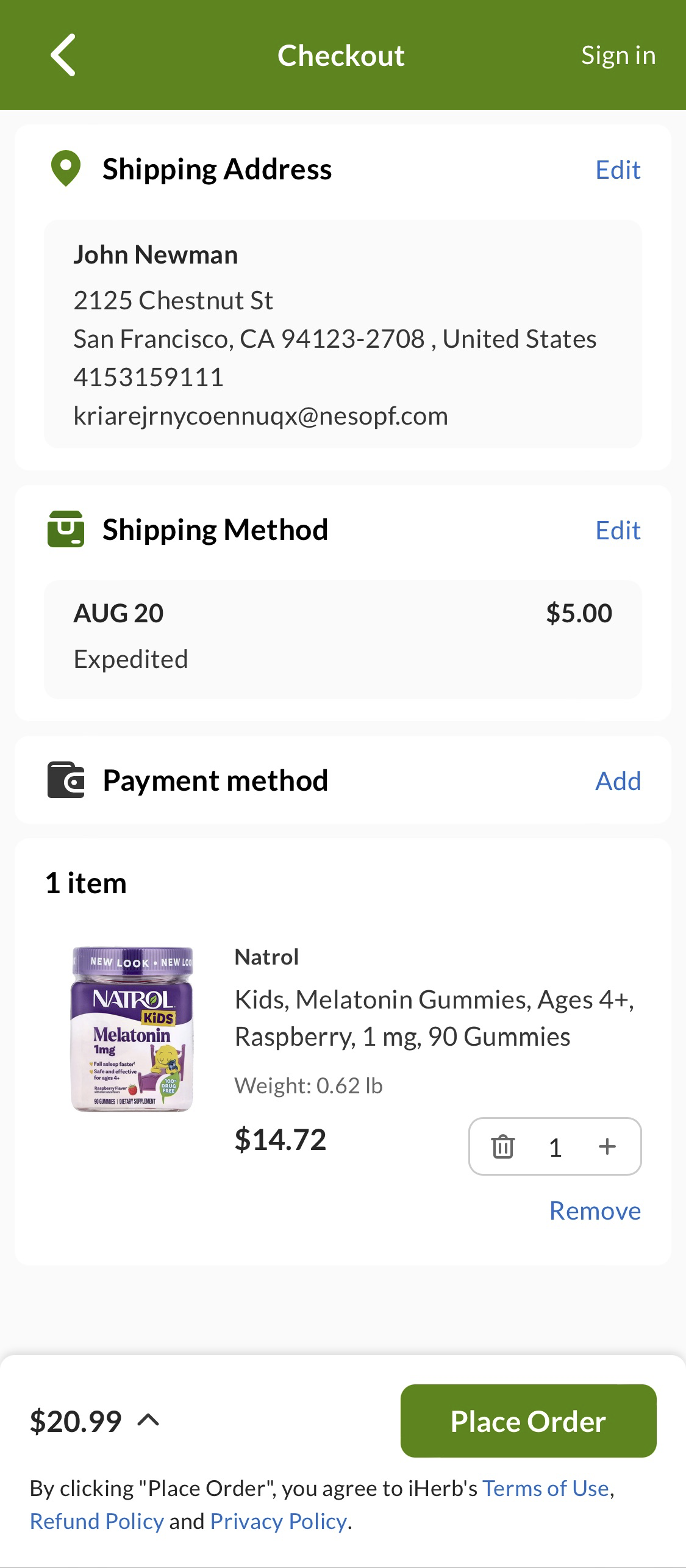686x1568 pixels.
Task: Click the wallet icon beside Payment method
Action: coord(65,780)
